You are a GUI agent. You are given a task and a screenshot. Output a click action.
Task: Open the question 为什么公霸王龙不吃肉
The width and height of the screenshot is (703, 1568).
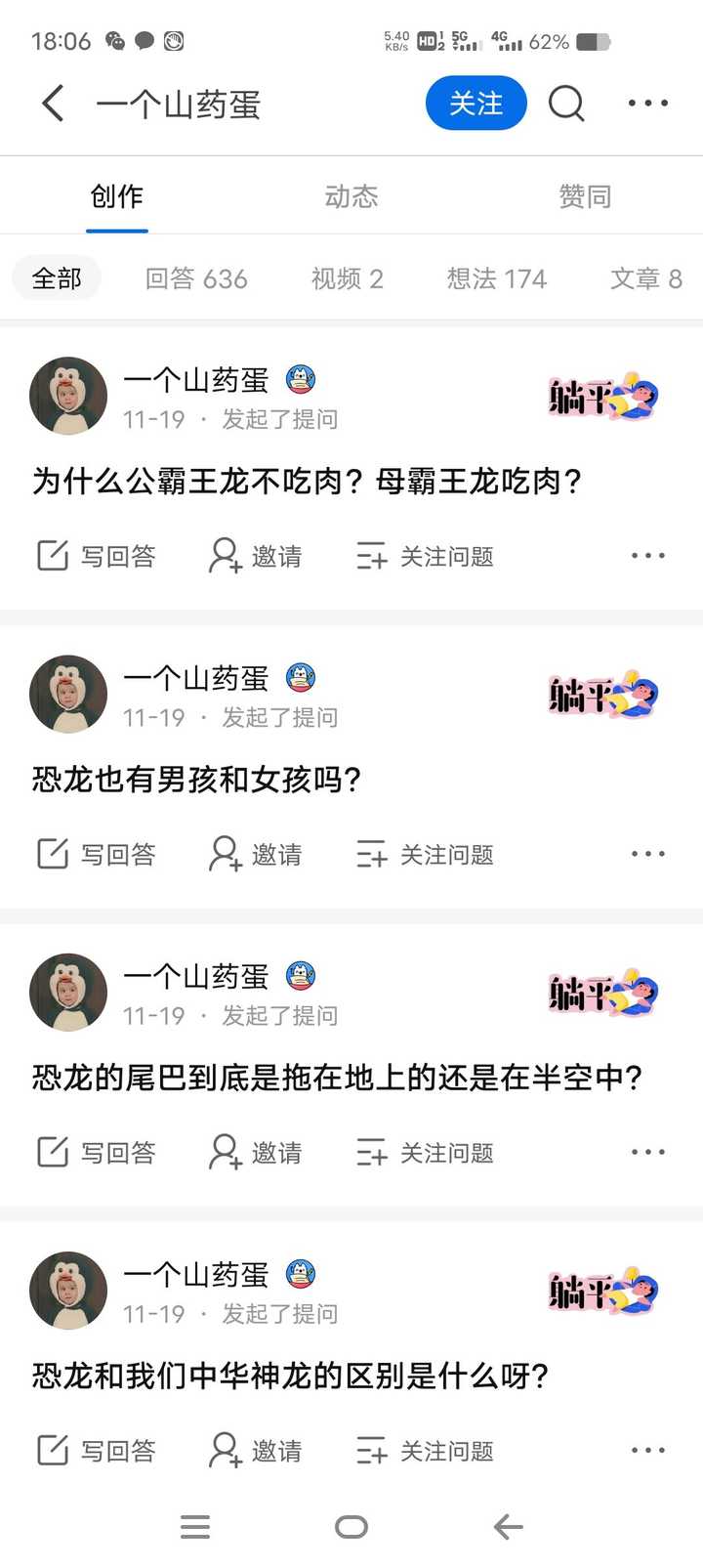(307, 481)
